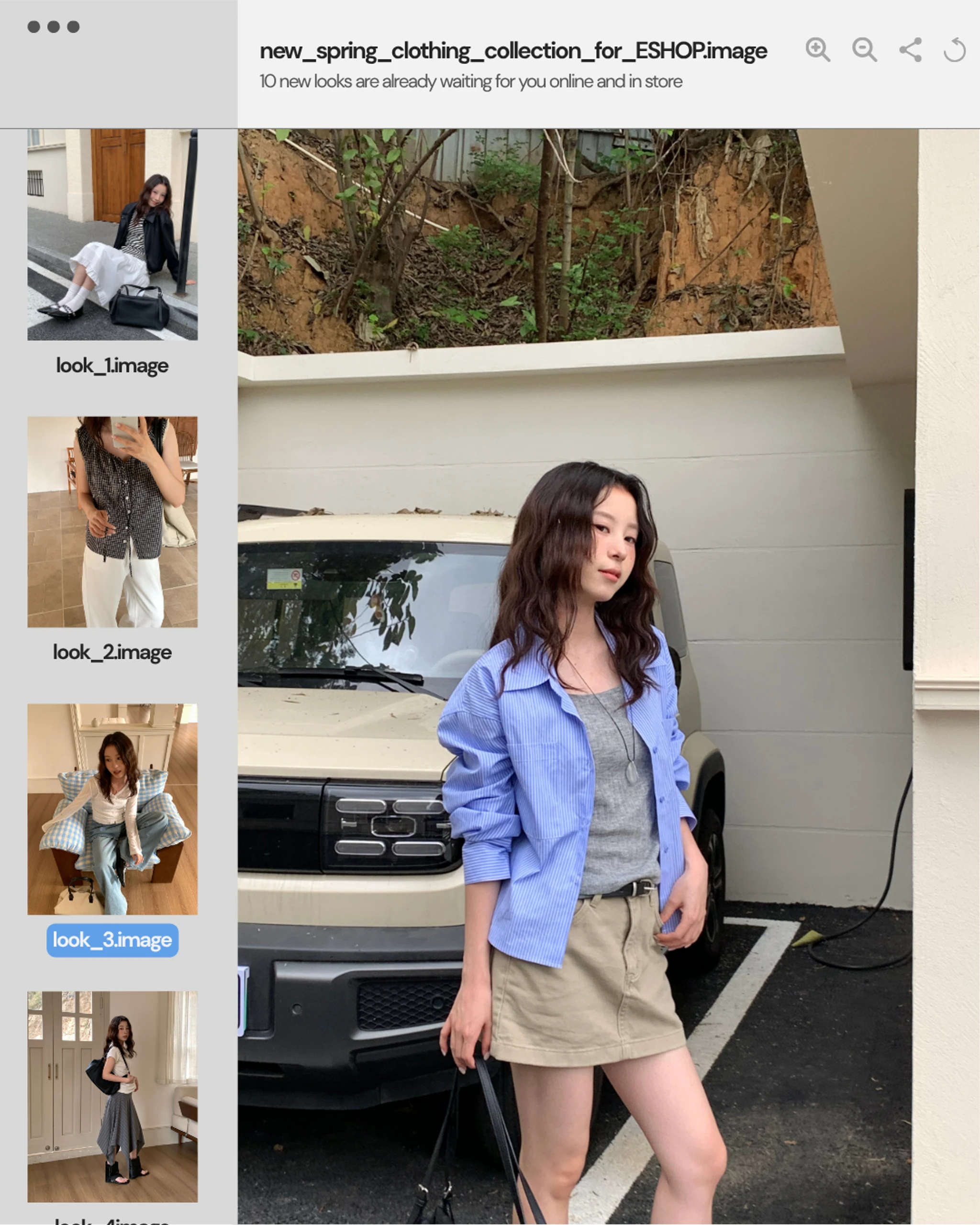Zoom in on the image
The width and height of the screenshot is (980, 1225).
click(x=817, y=50)
